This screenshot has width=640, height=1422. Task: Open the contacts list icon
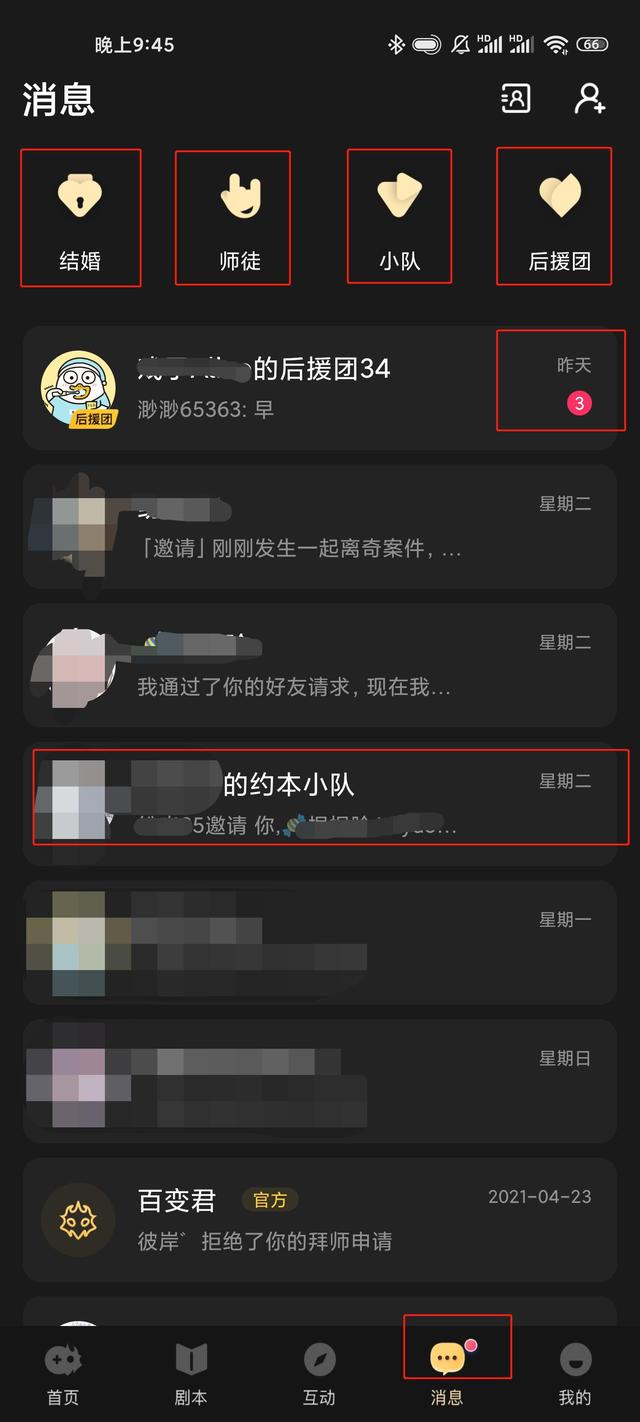pyautogui.click(x=516, y=98)
